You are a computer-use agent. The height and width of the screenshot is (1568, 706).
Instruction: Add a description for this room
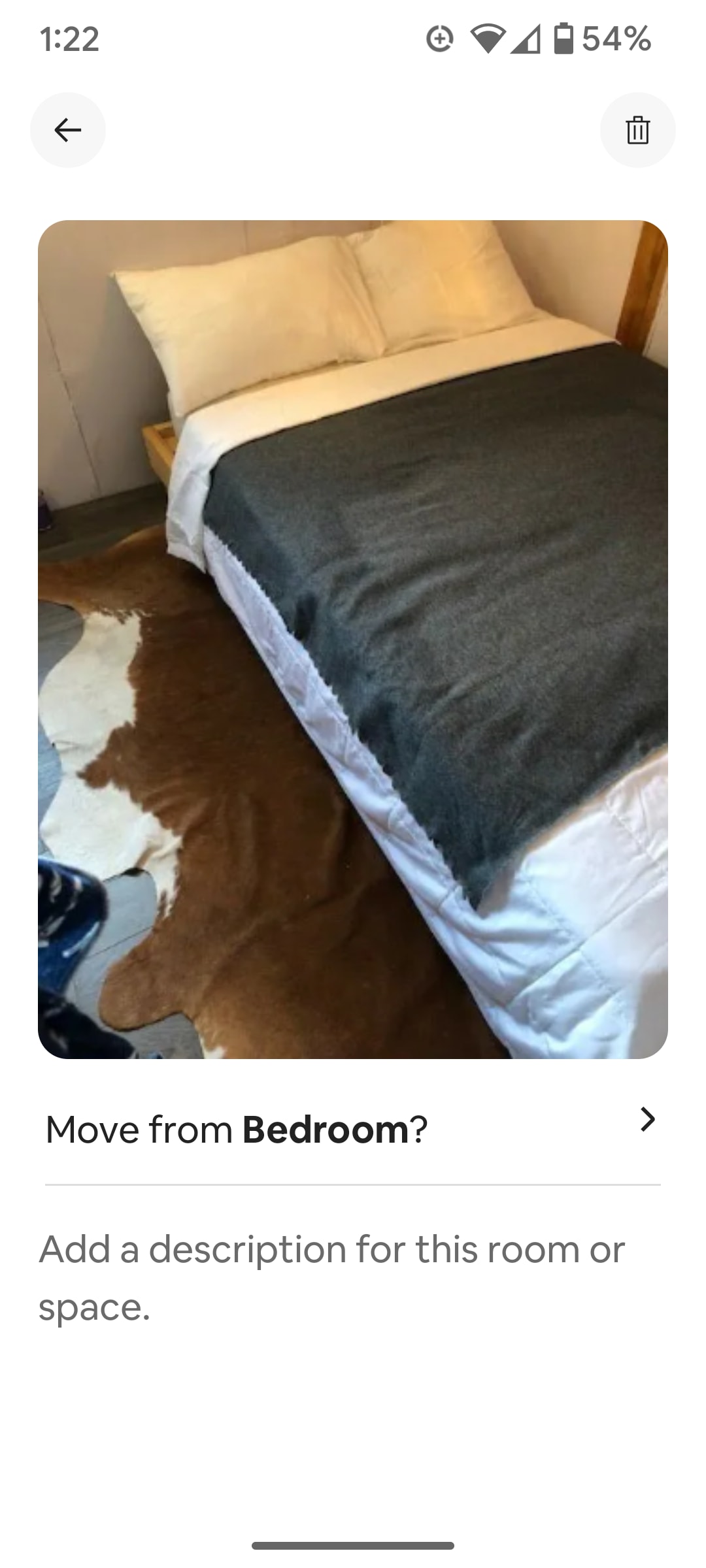[331, 1277]
